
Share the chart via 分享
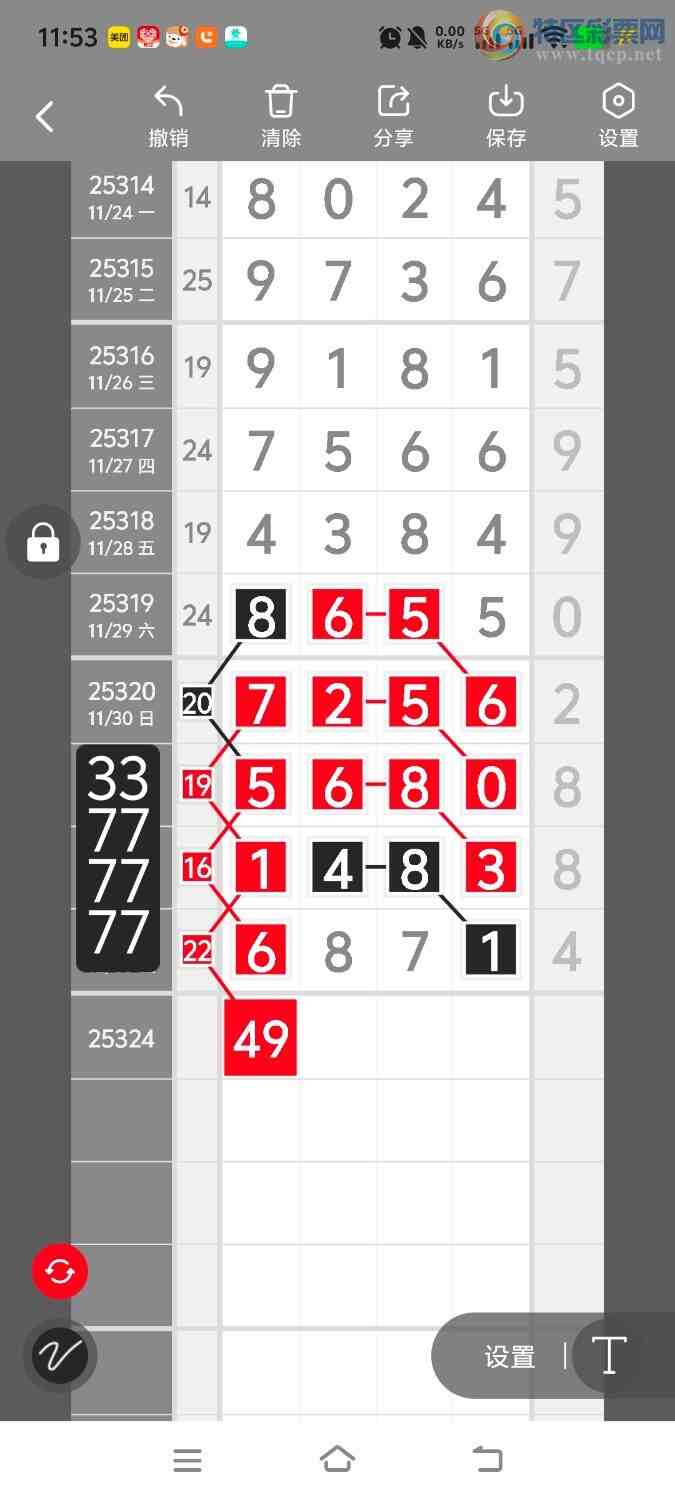coord(393,117)
